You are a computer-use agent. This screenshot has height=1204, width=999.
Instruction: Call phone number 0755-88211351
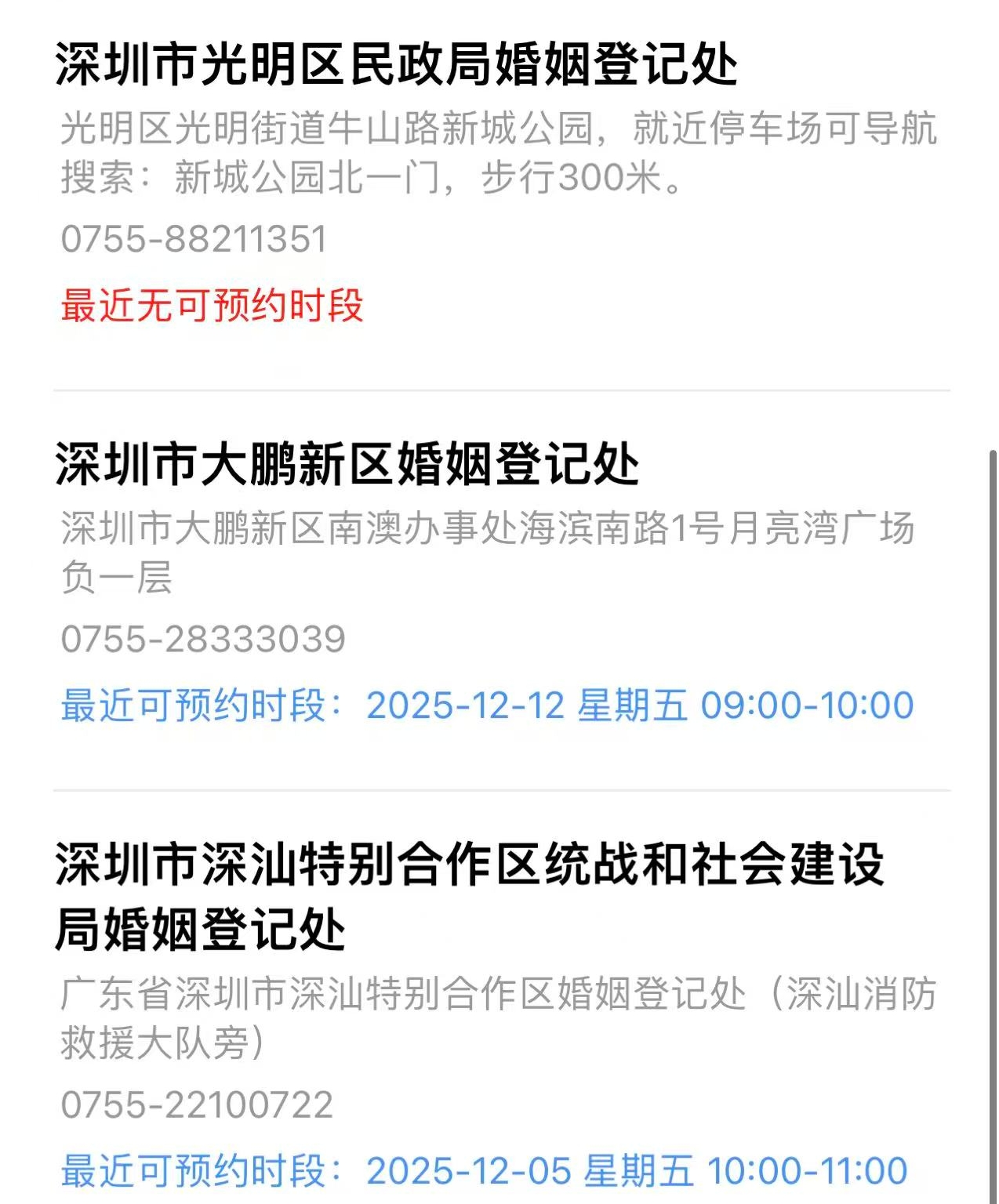point(194,239)
